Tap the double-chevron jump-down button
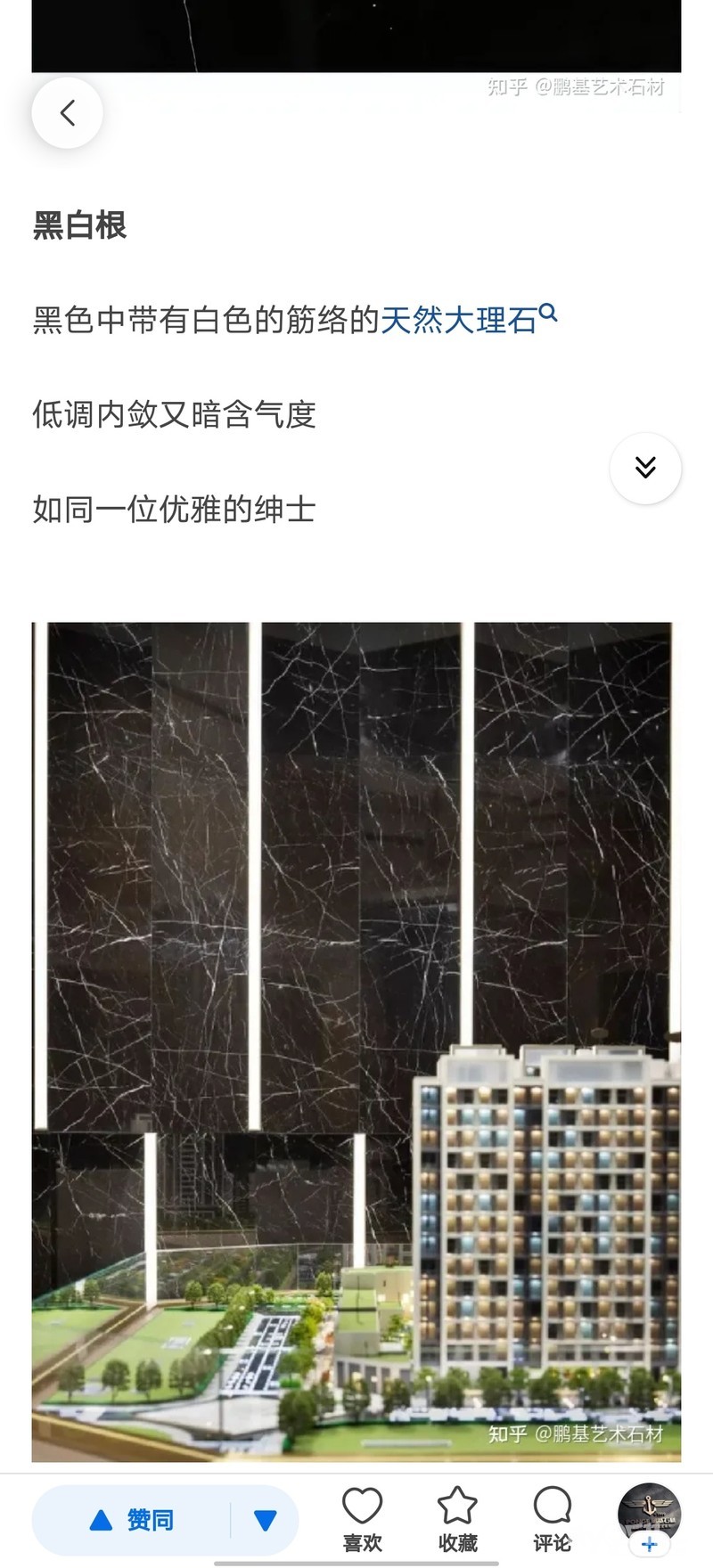 pos(645,468)
